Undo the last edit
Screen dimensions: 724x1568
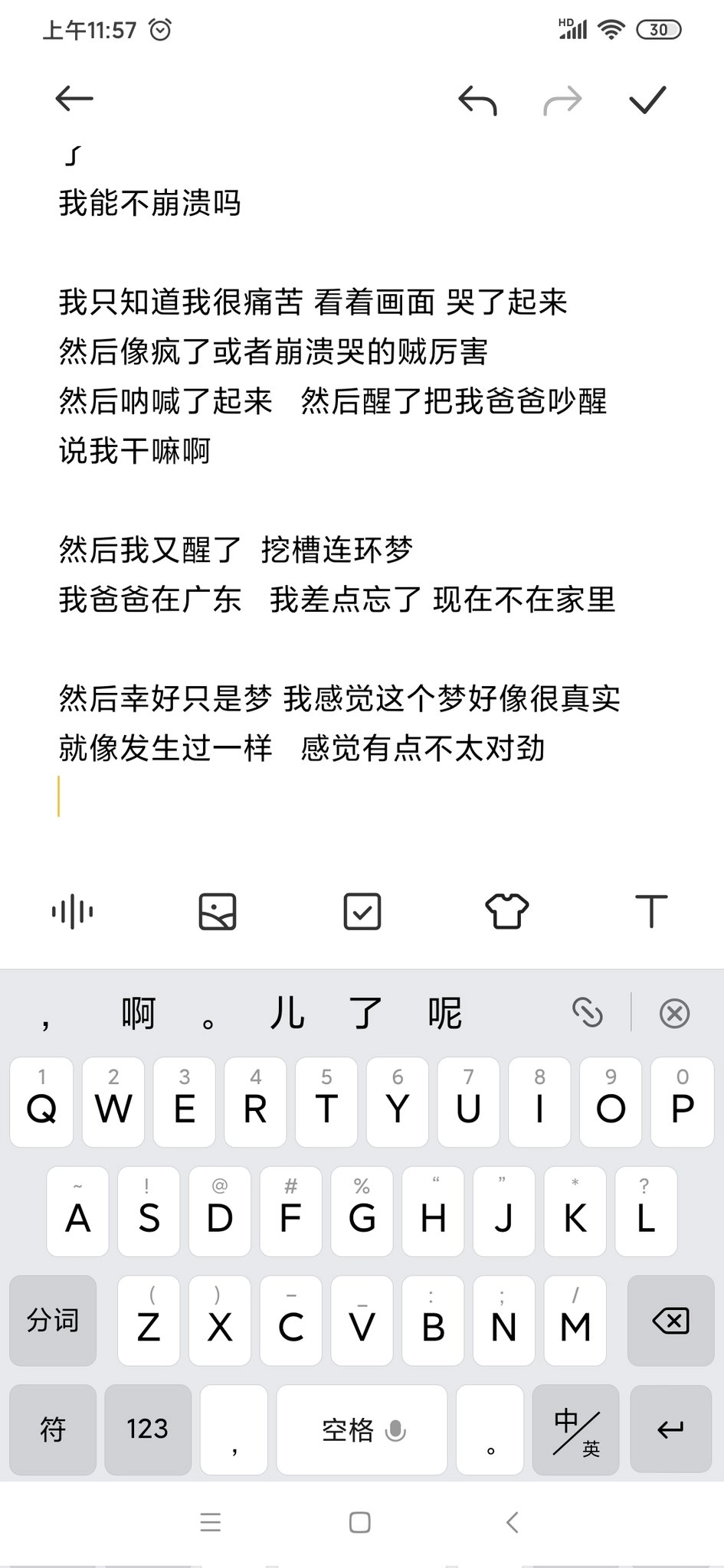click(477, 100)
